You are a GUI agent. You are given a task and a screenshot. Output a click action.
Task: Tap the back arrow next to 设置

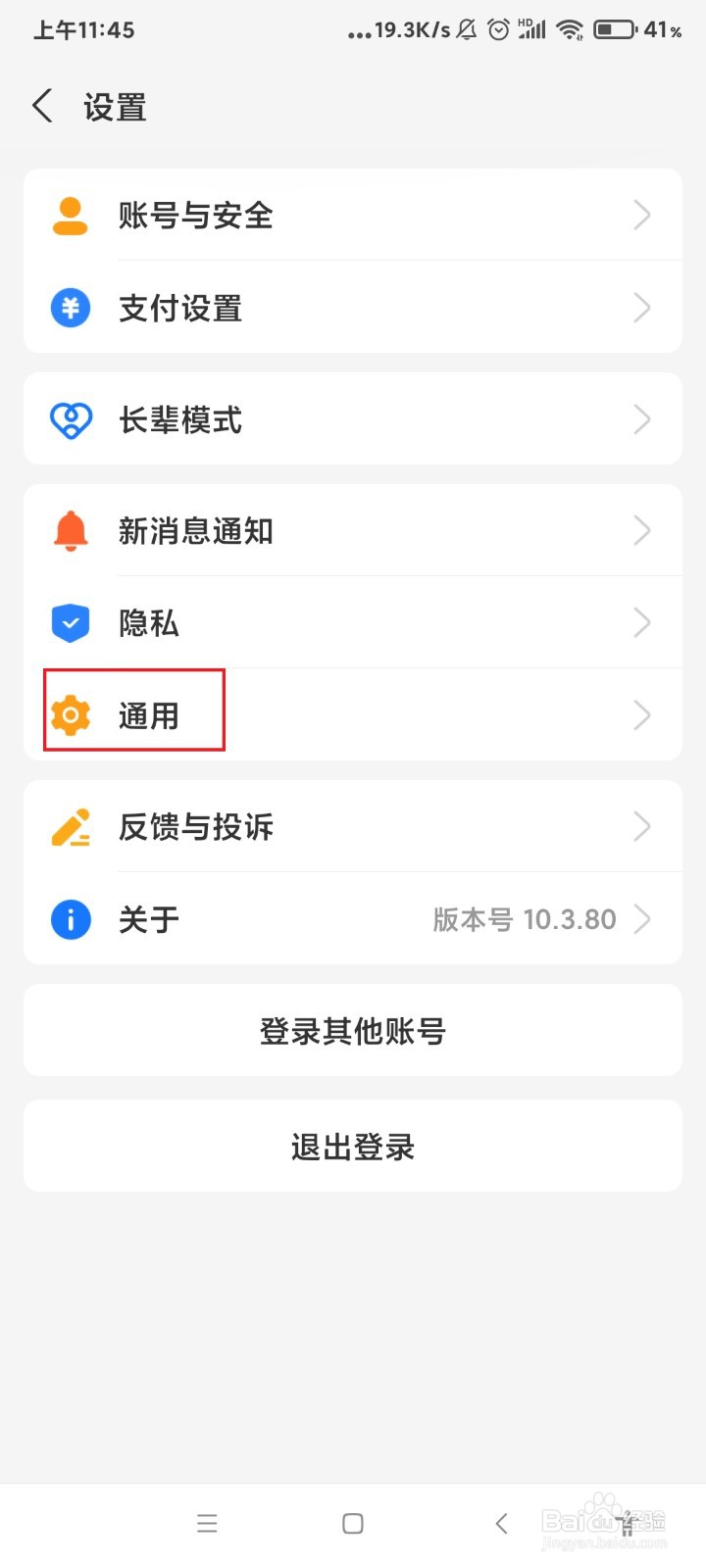(x=41, y=106)
